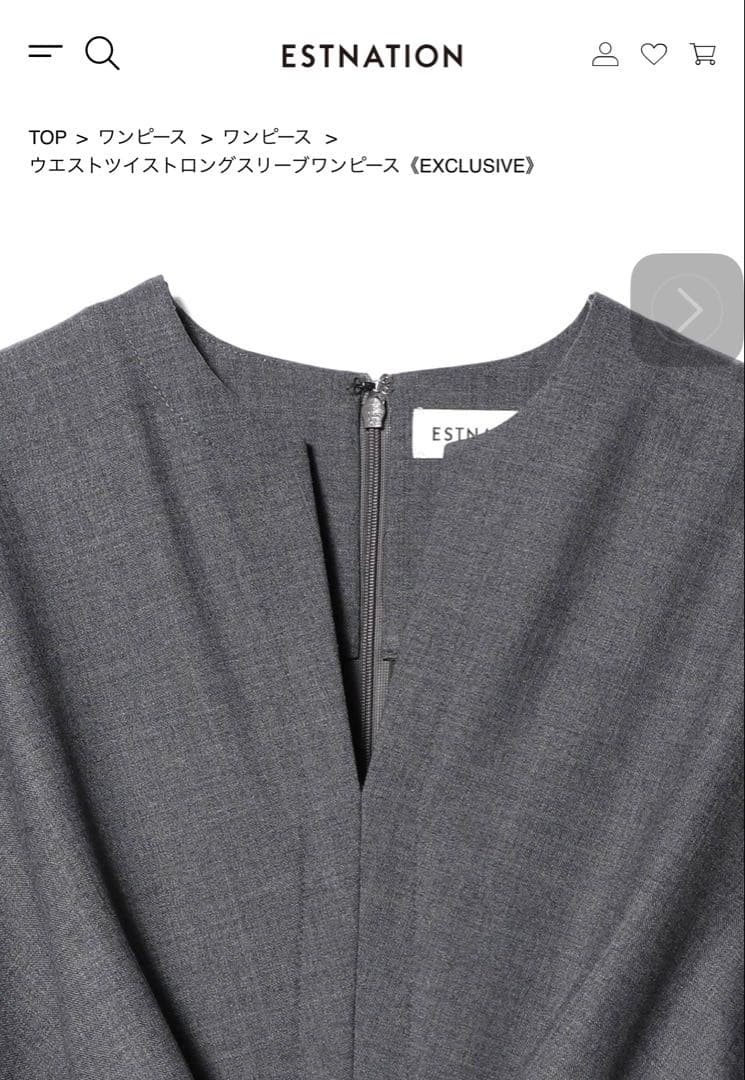Go to TOP in breadcrumb
This screenshot has height=1080, width=745.
(47, 138)
